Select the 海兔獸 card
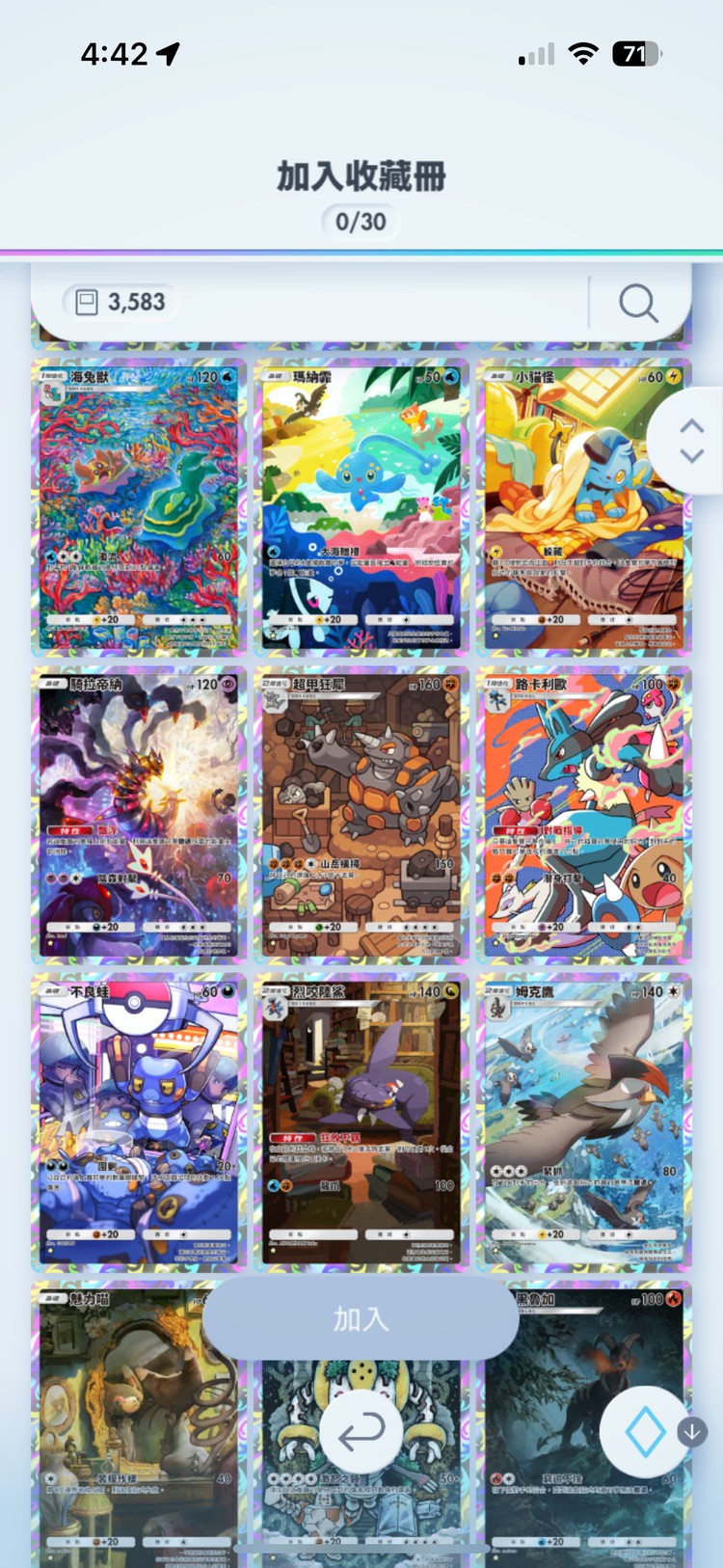723x1568 pixels. coord(139,507)
